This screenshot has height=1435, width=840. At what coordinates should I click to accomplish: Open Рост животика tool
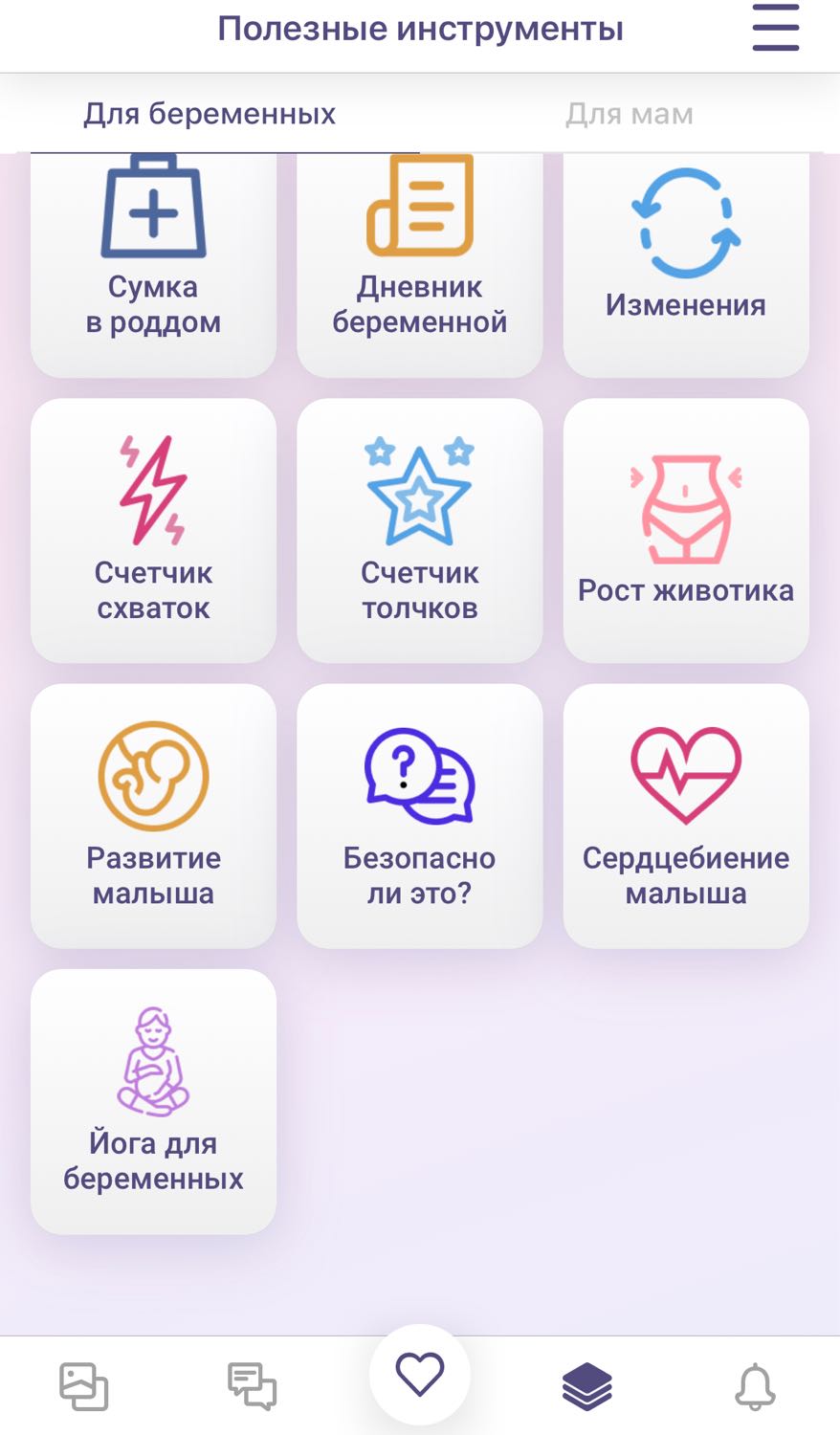pyautogui.click(x=686, y=531)
